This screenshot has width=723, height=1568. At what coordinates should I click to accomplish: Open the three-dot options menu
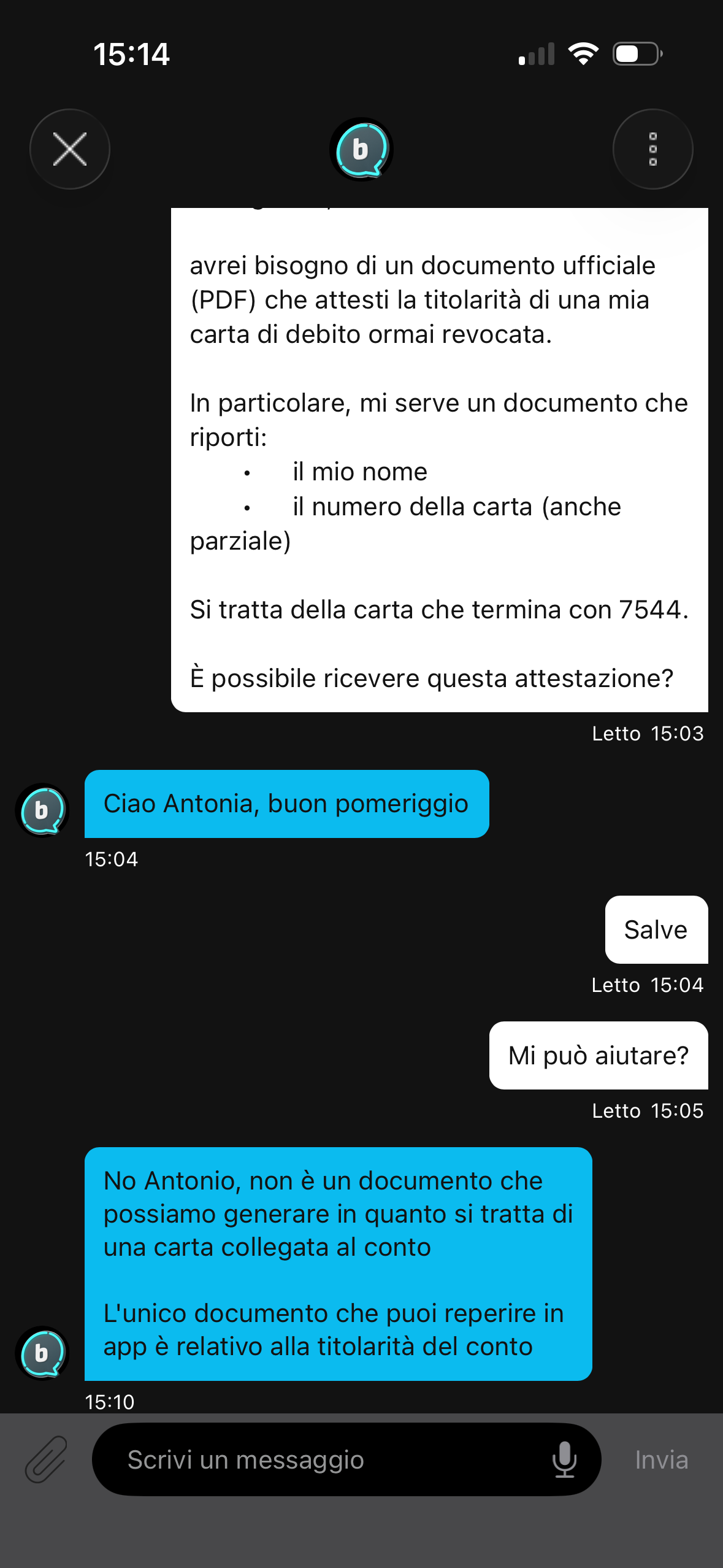click(652, 149)
